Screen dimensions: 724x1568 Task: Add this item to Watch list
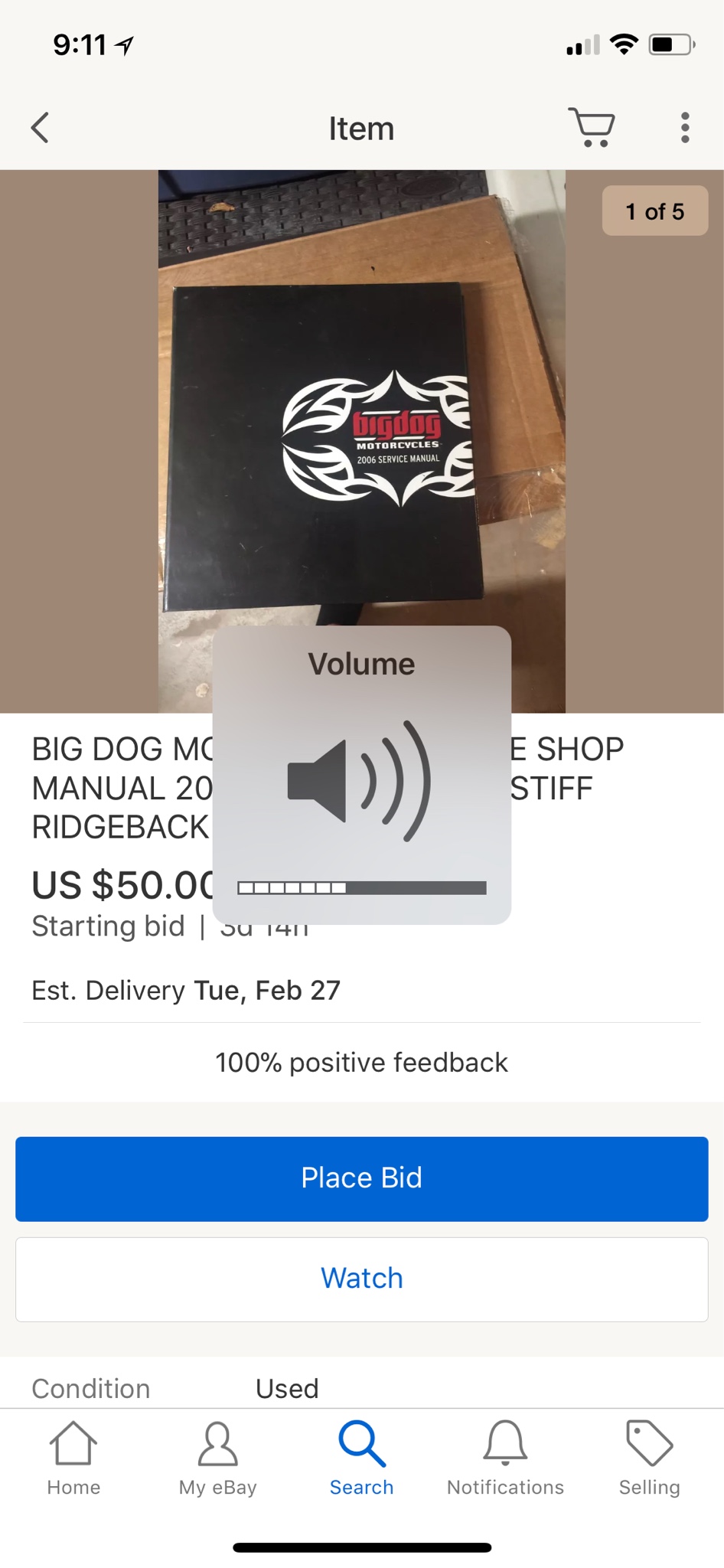[361, 1279]
